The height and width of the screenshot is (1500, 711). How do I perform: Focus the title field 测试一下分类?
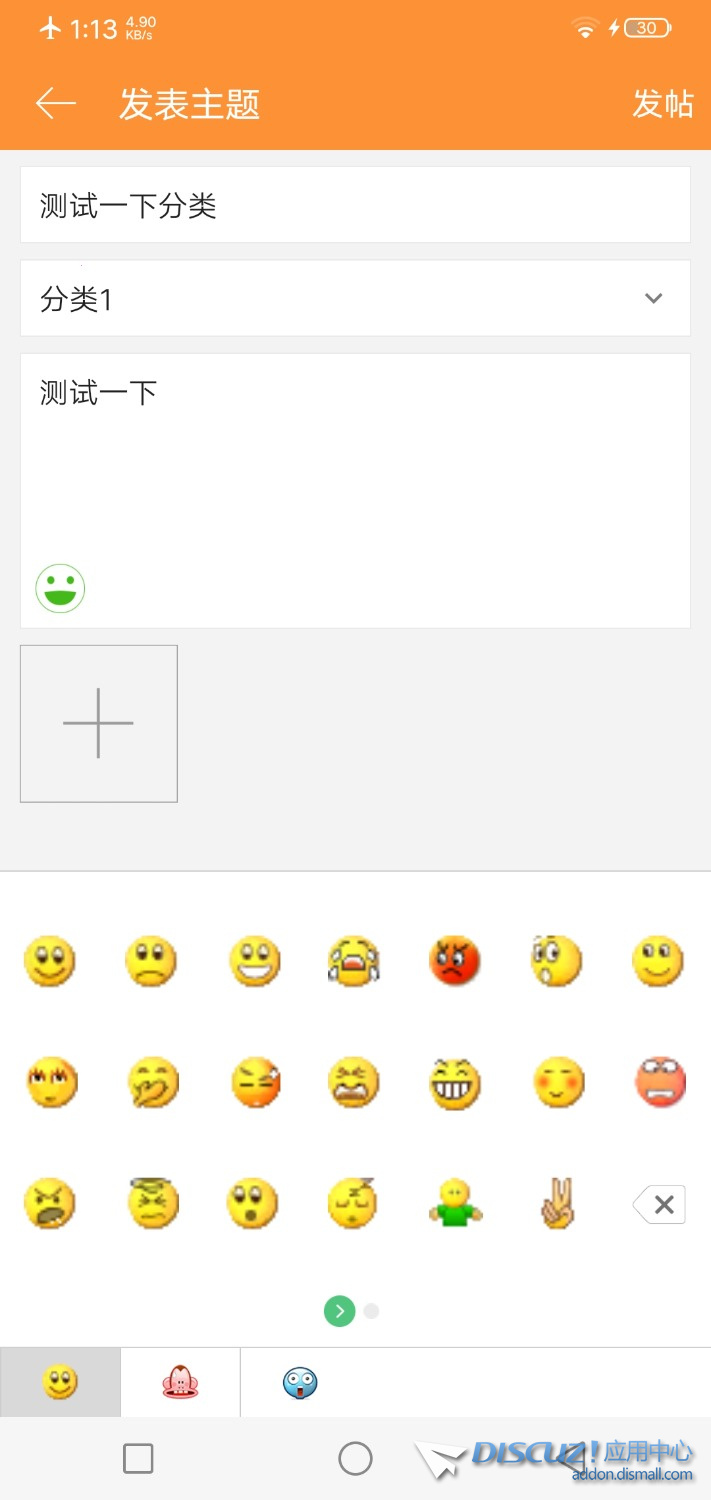(x=355, y=205)
